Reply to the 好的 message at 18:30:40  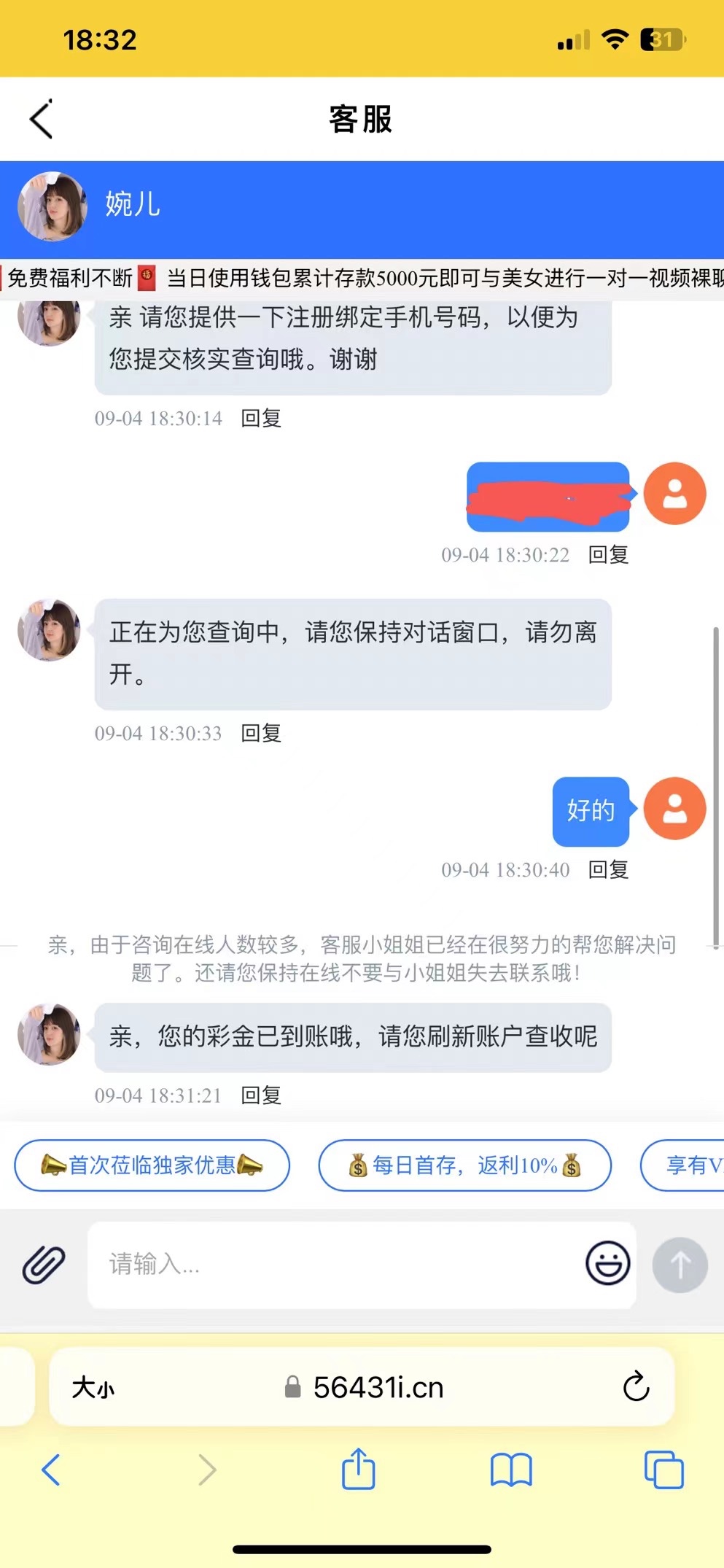(x=608, y=869)
